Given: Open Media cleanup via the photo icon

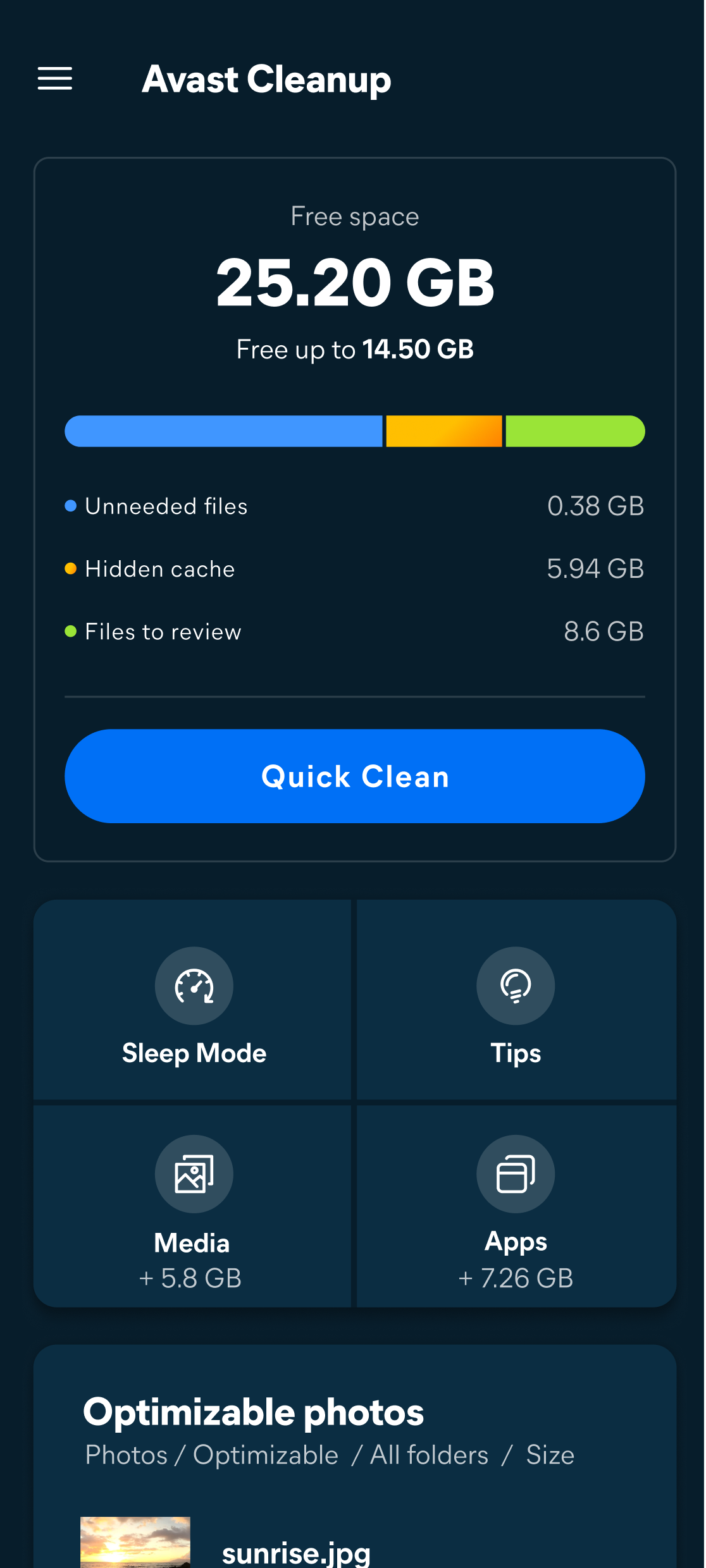Looking at the screenshot, I should 194,1173.
